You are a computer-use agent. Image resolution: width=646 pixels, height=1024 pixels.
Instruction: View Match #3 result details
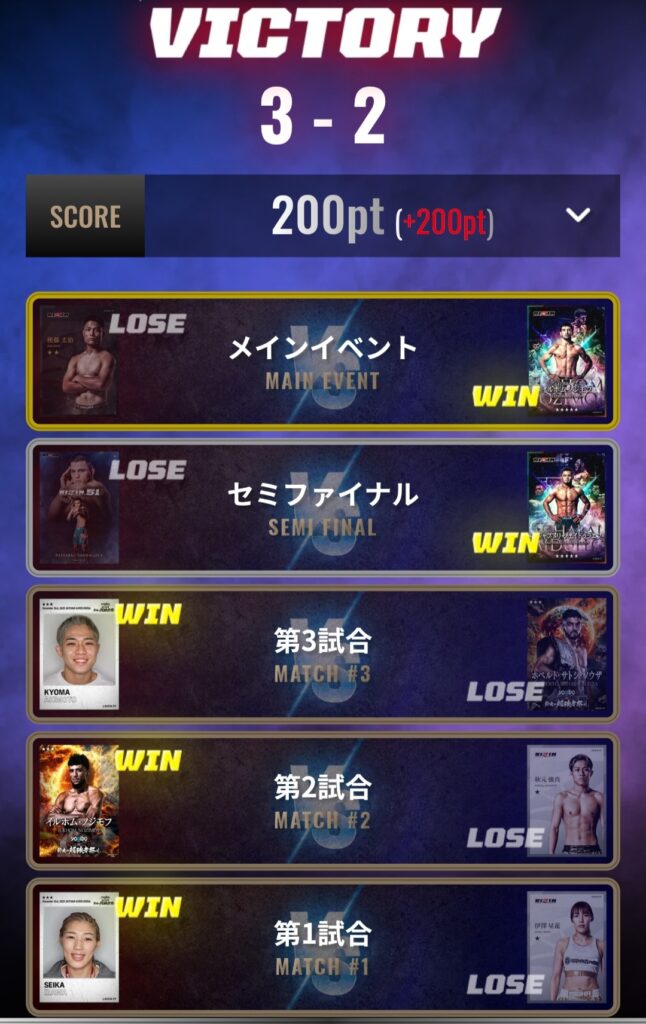click(x=322, y=653)
